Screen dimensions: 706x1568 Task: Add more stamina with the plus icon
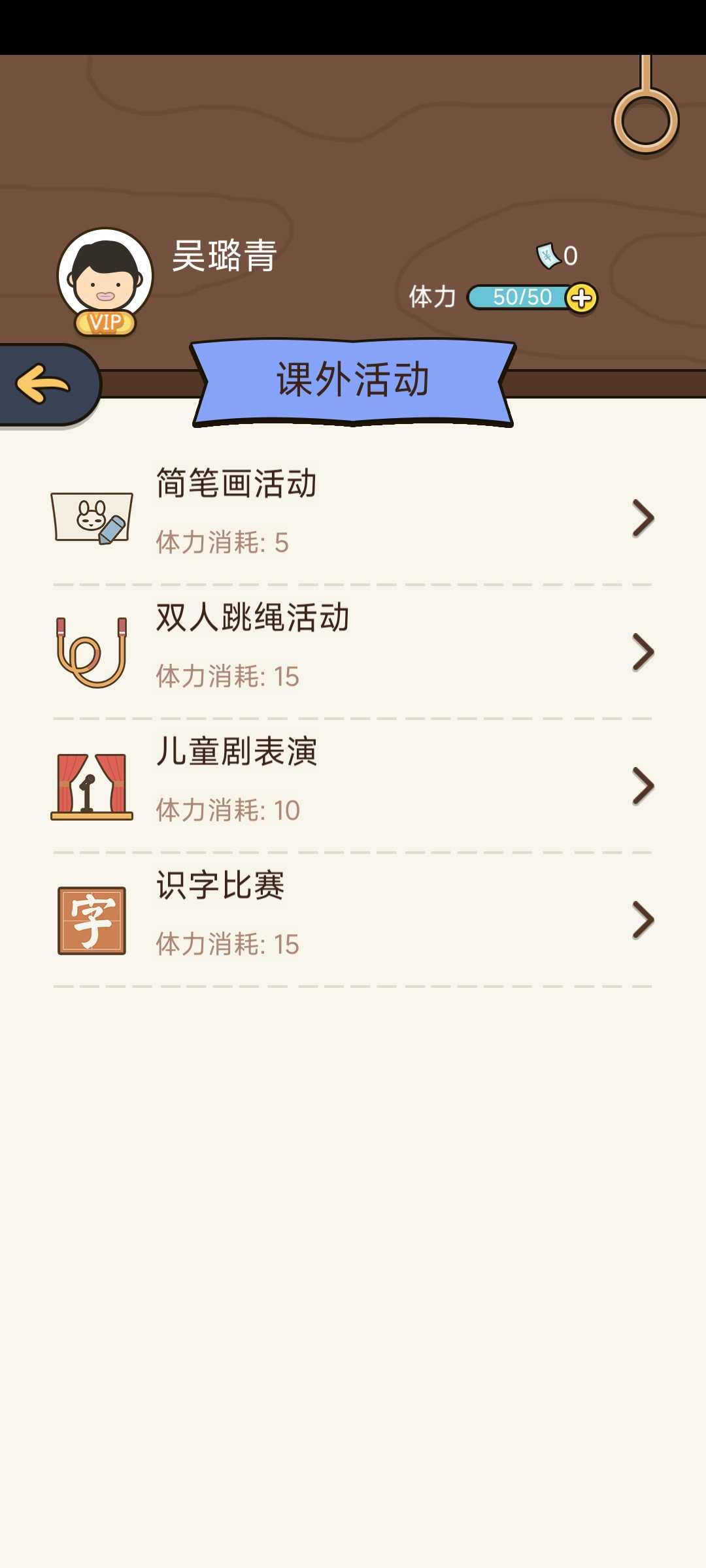[581, 299]
